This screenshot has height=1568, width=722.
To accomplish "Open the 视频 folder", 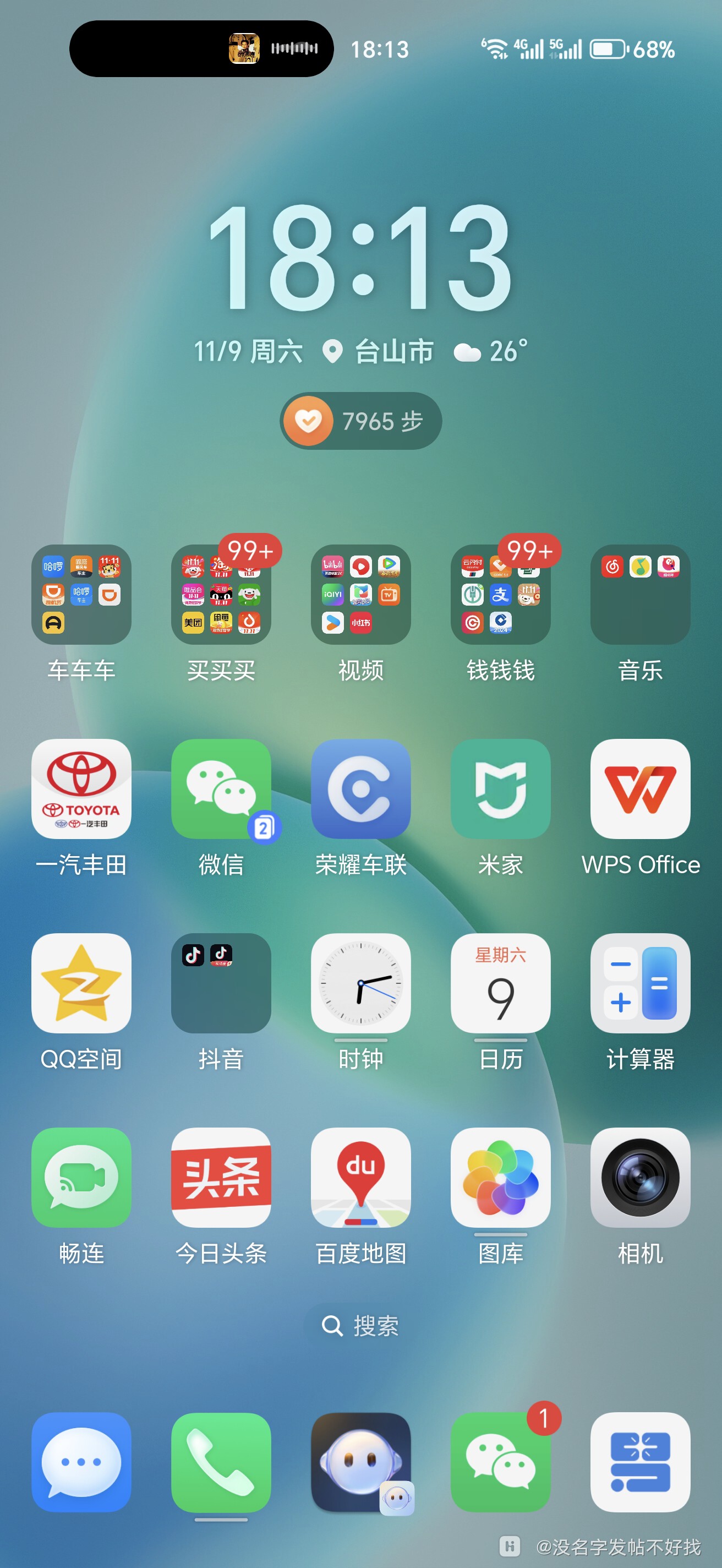I will click(360, 595).
